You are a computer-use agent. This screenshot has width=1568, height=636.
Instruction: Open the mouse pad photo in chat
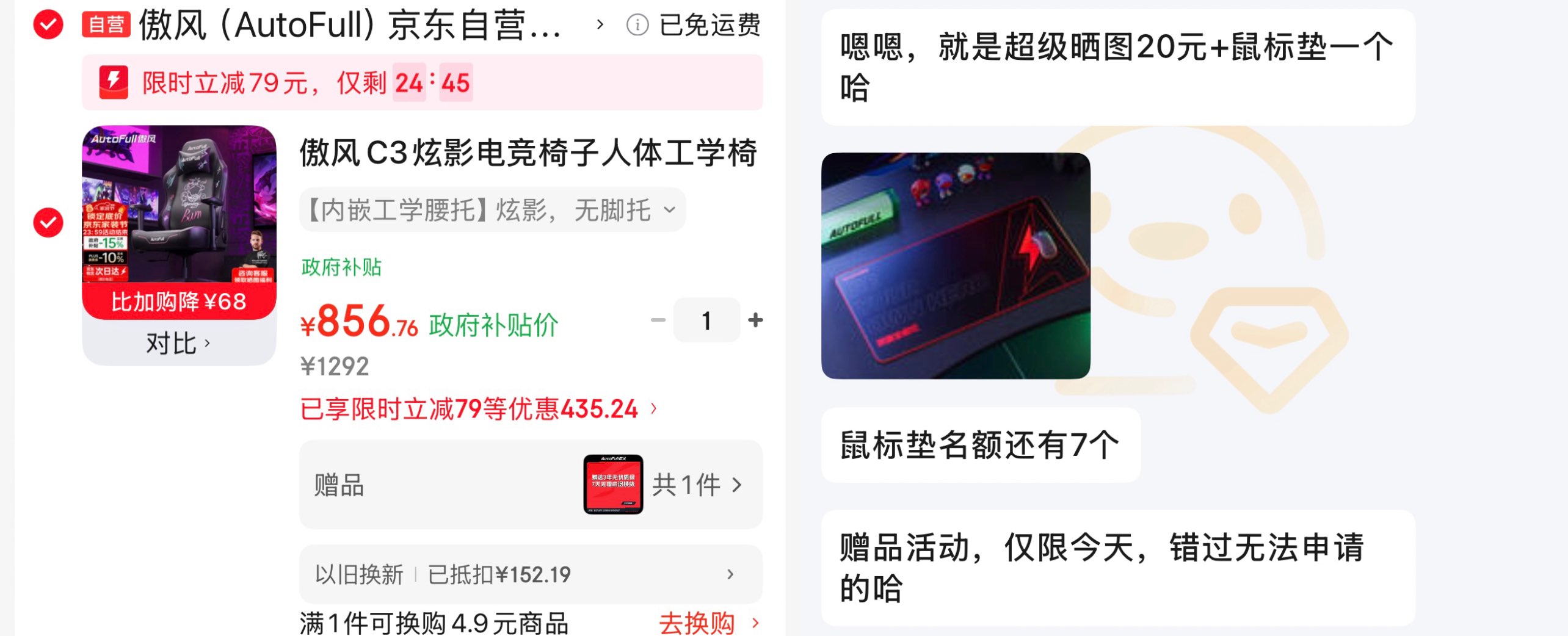955,266
